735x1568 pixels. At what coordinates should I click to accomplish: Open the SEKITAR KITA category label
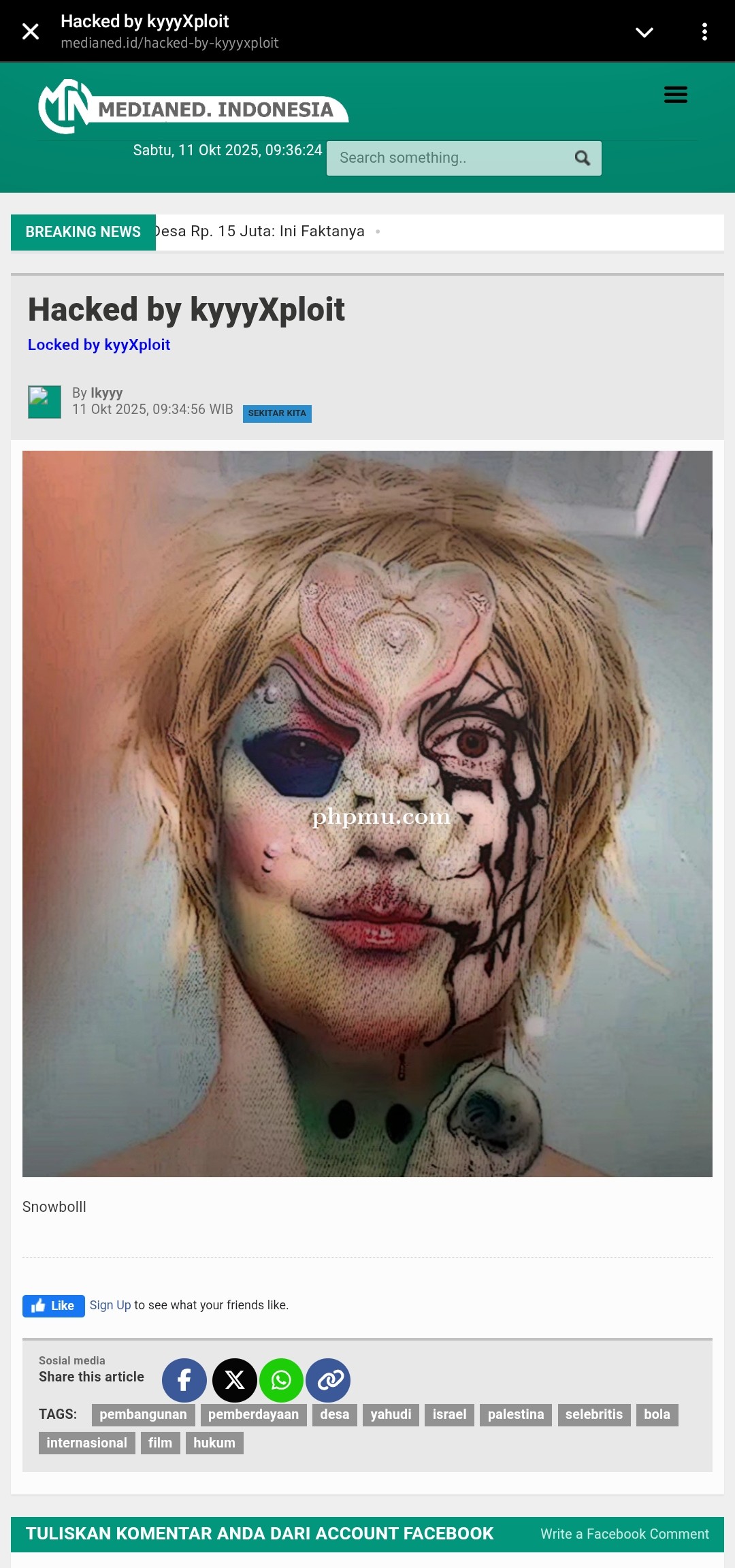tap(277, 413)
